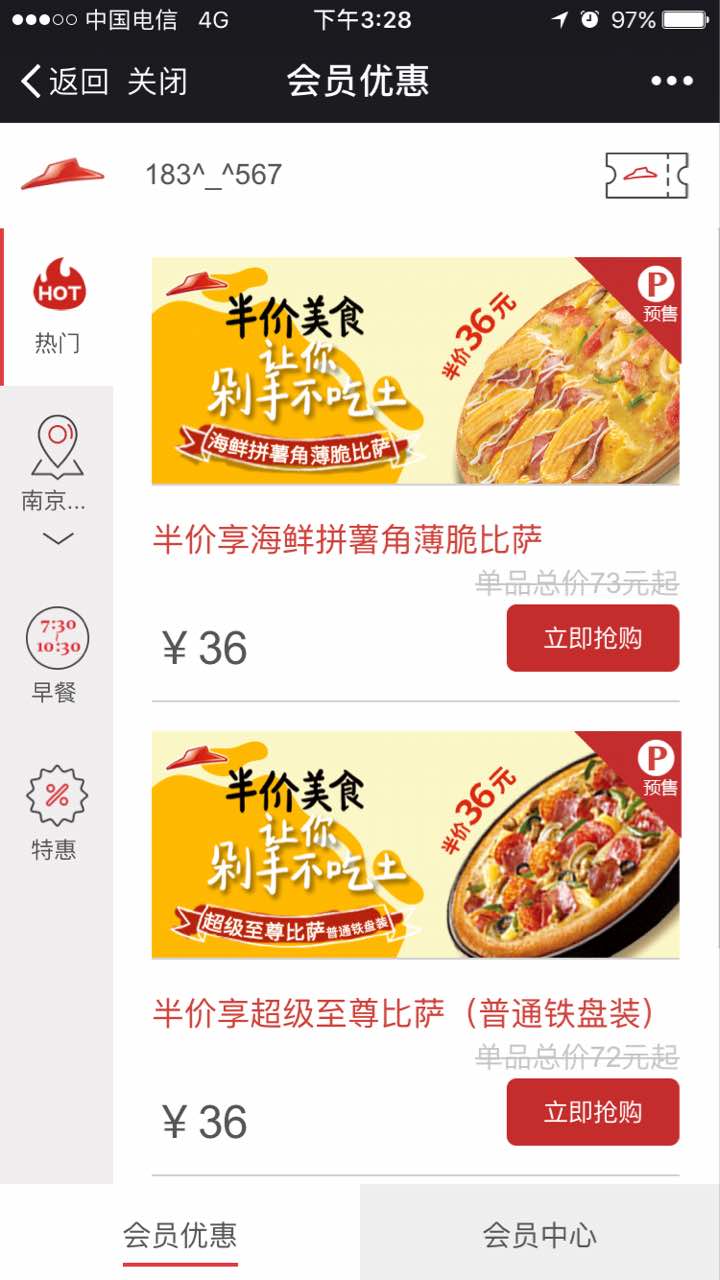This screenshot has width=720, height=1280.
Task: Expand the 南京 location selector
Action: (57, 480)
